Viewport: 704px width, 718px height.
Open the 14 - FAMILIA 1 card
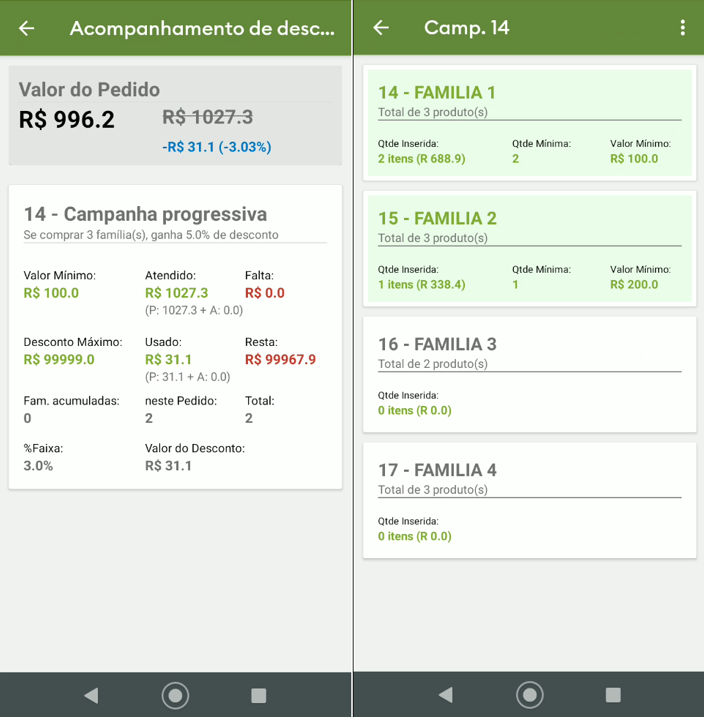pyautogui.click(x=529, y=123)
